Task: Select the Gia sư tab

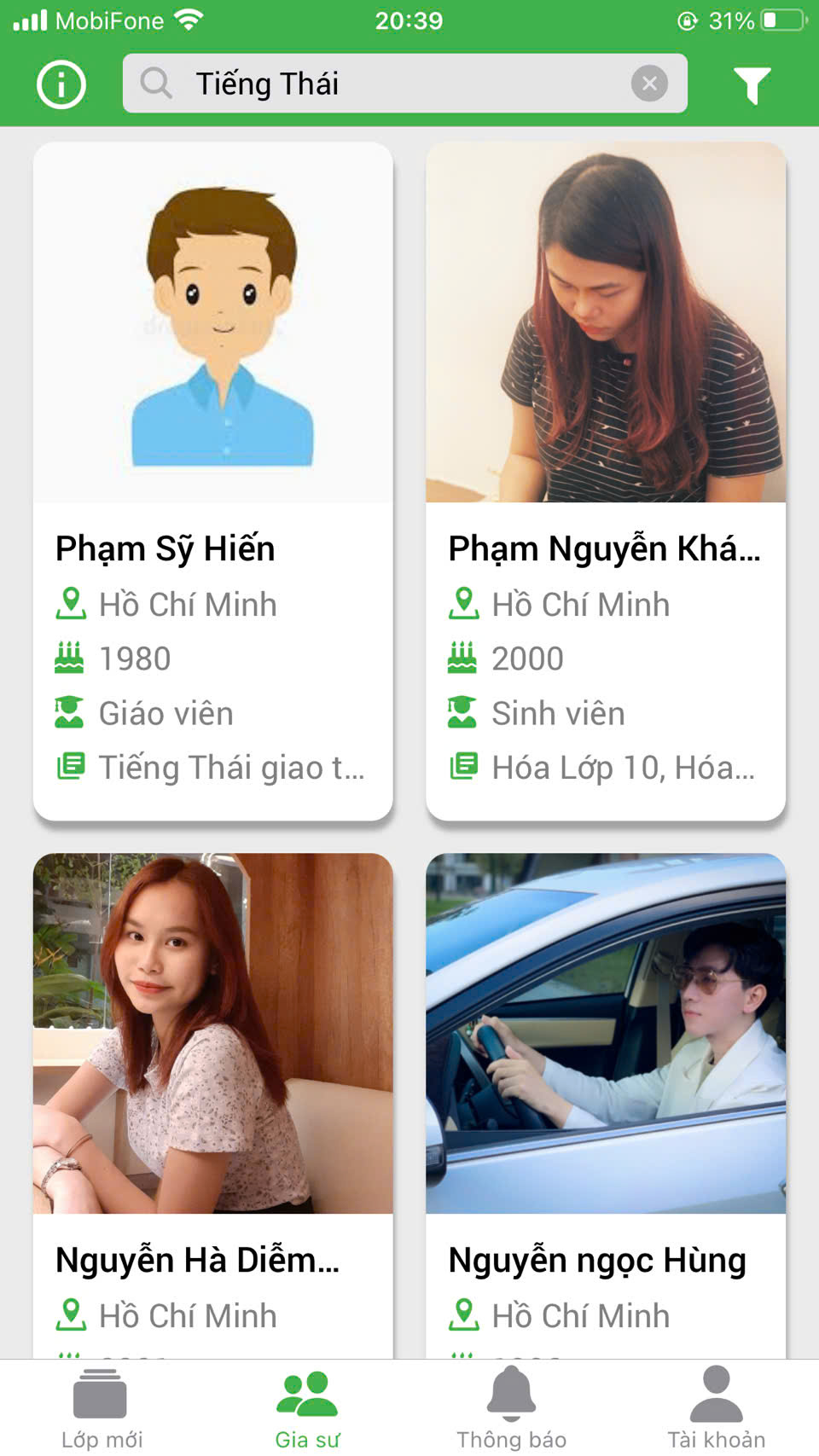Action: coord(307,1408)
